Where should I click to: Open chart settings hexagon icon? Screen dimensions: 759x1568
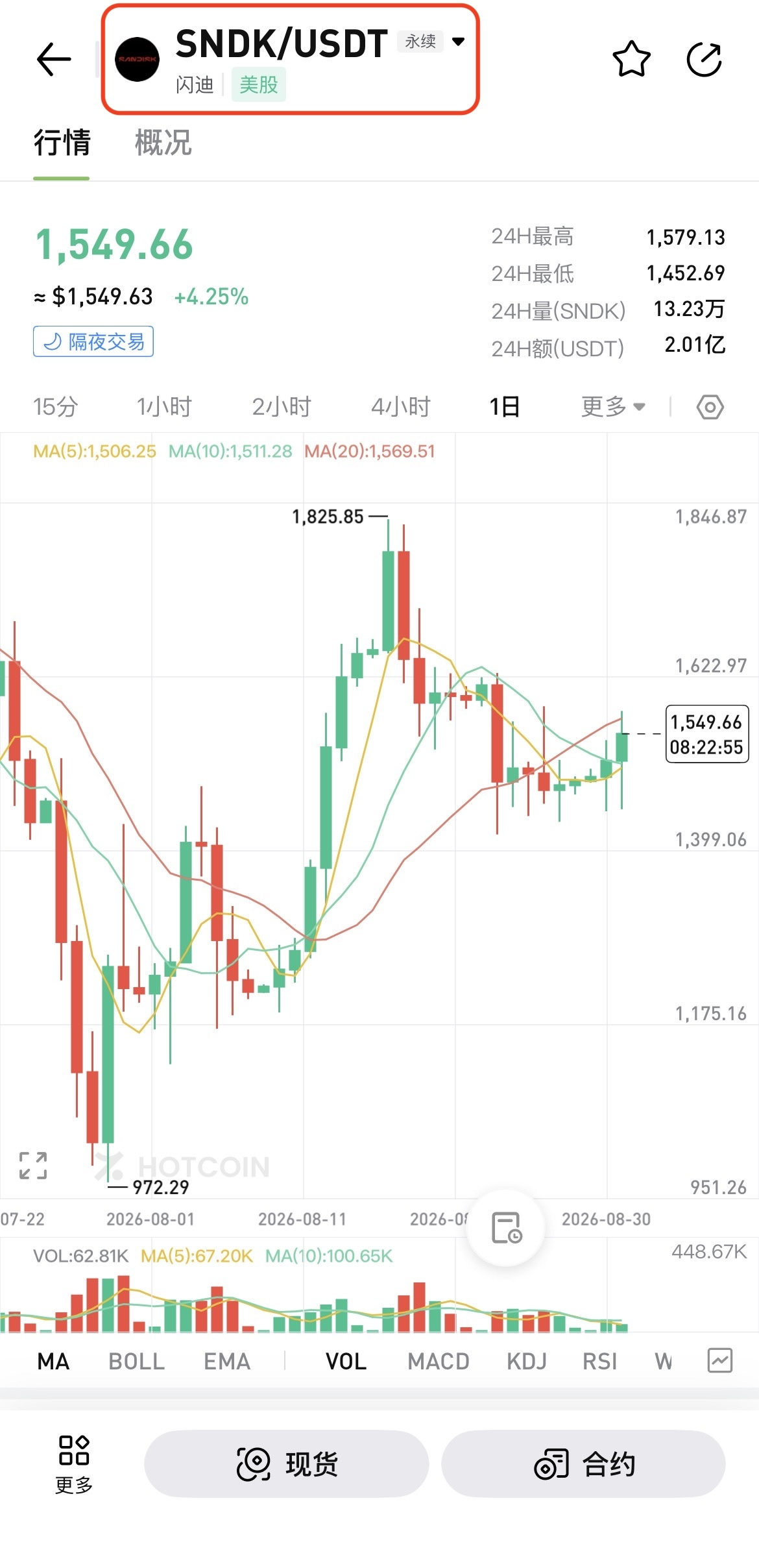710,407
